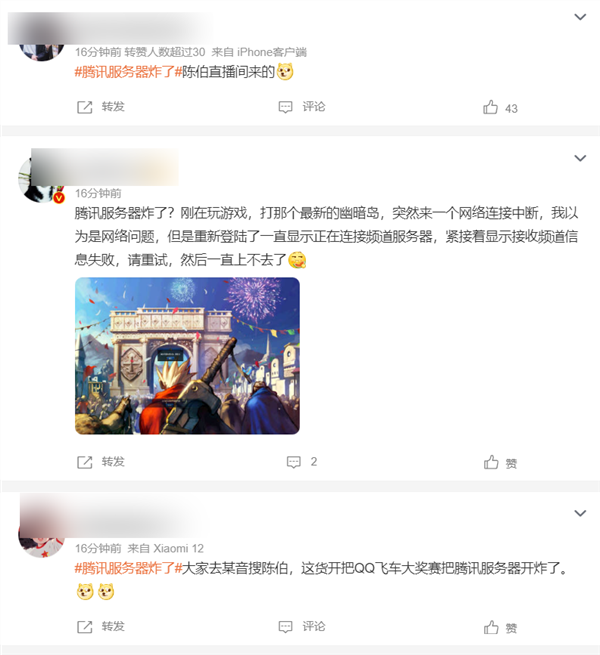The width and height of the screenshot is (600, 655).
Task: Open the 2 comments under the image post
Action: coord(302,462)
